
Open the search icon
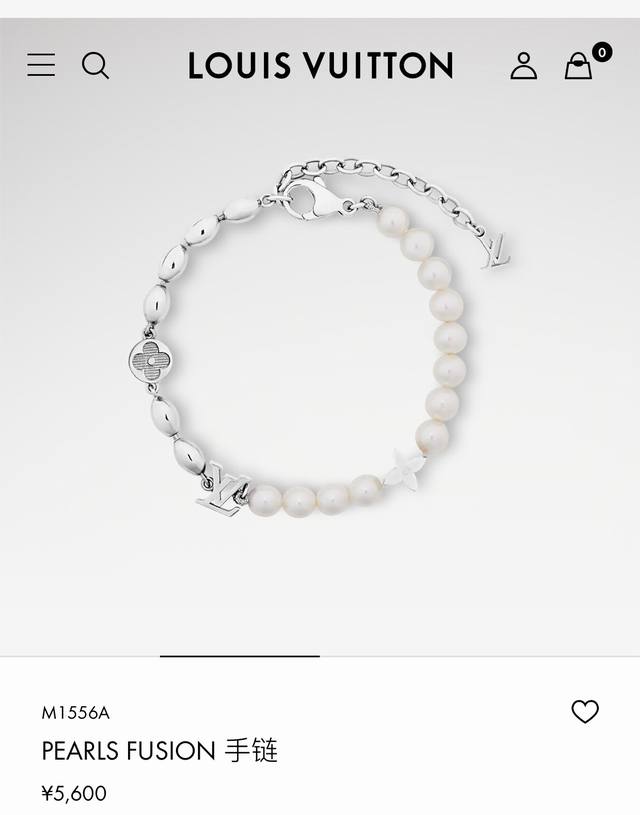click(95, 66)
